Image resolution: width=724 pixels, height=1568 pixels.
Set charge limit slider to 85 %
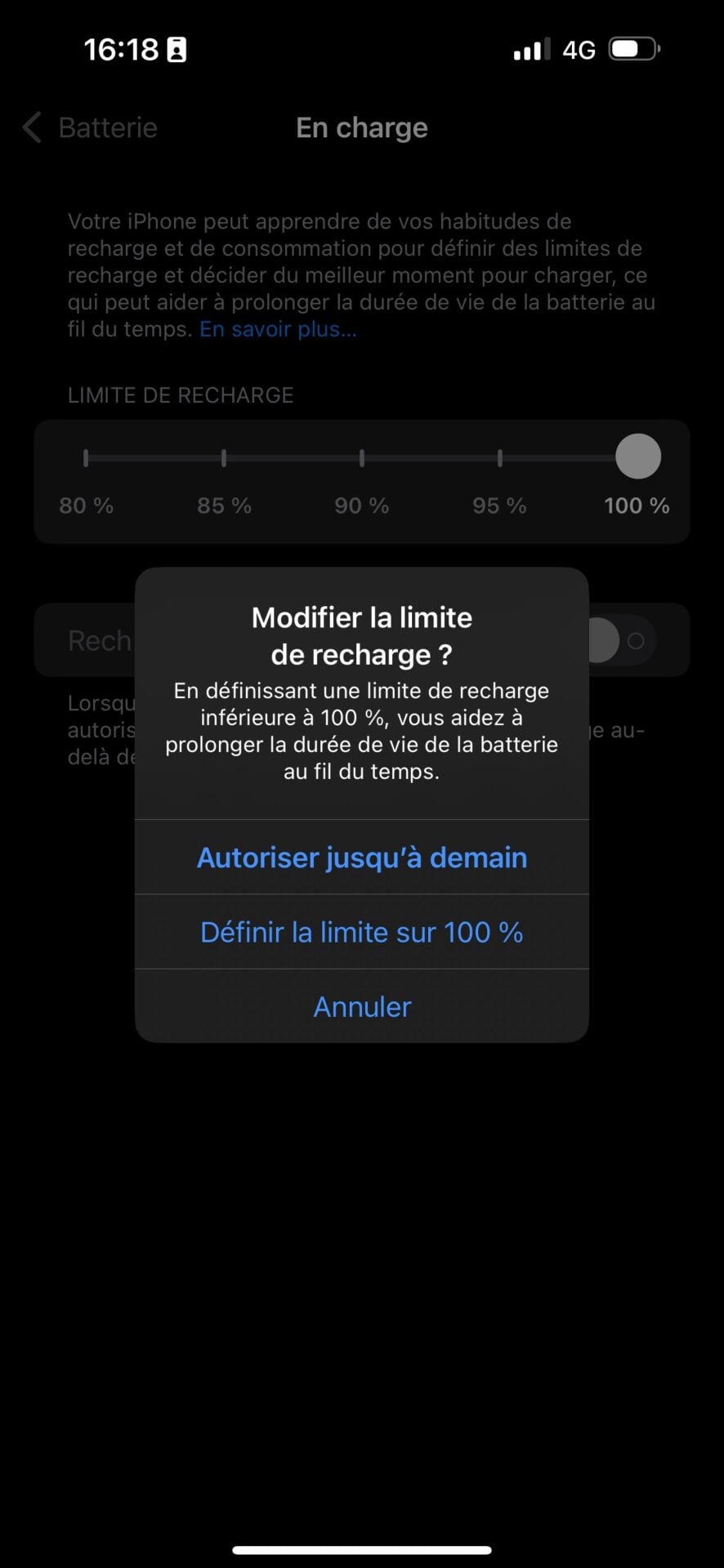(224, 458)
